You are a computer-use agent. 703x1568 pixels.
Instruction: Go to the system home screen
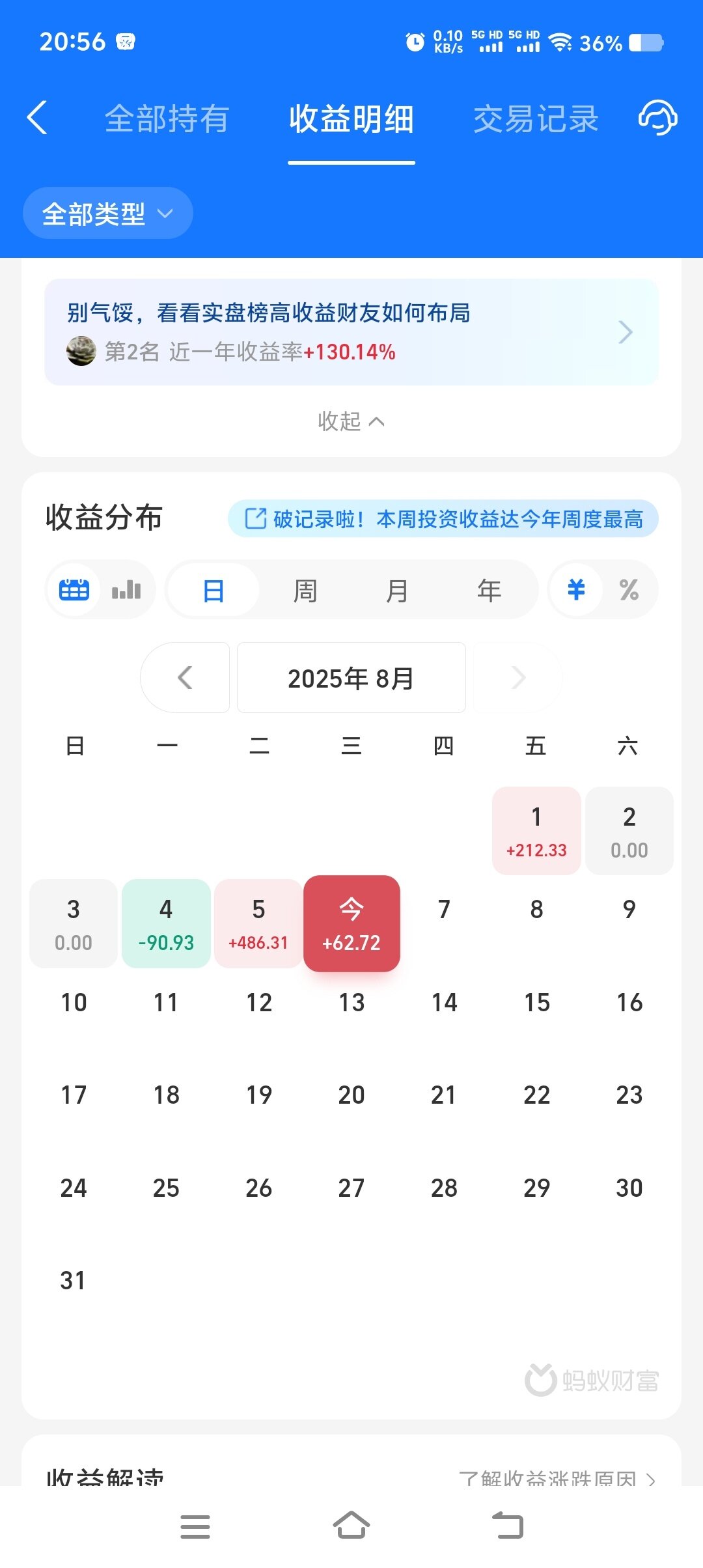click(x=351, y=1526)
